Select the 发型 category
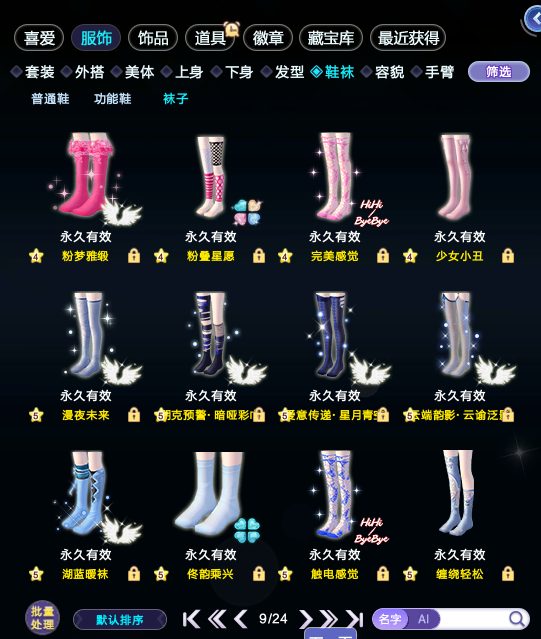Viewport: 541px width, 639px height. click(x=283, y=72)
